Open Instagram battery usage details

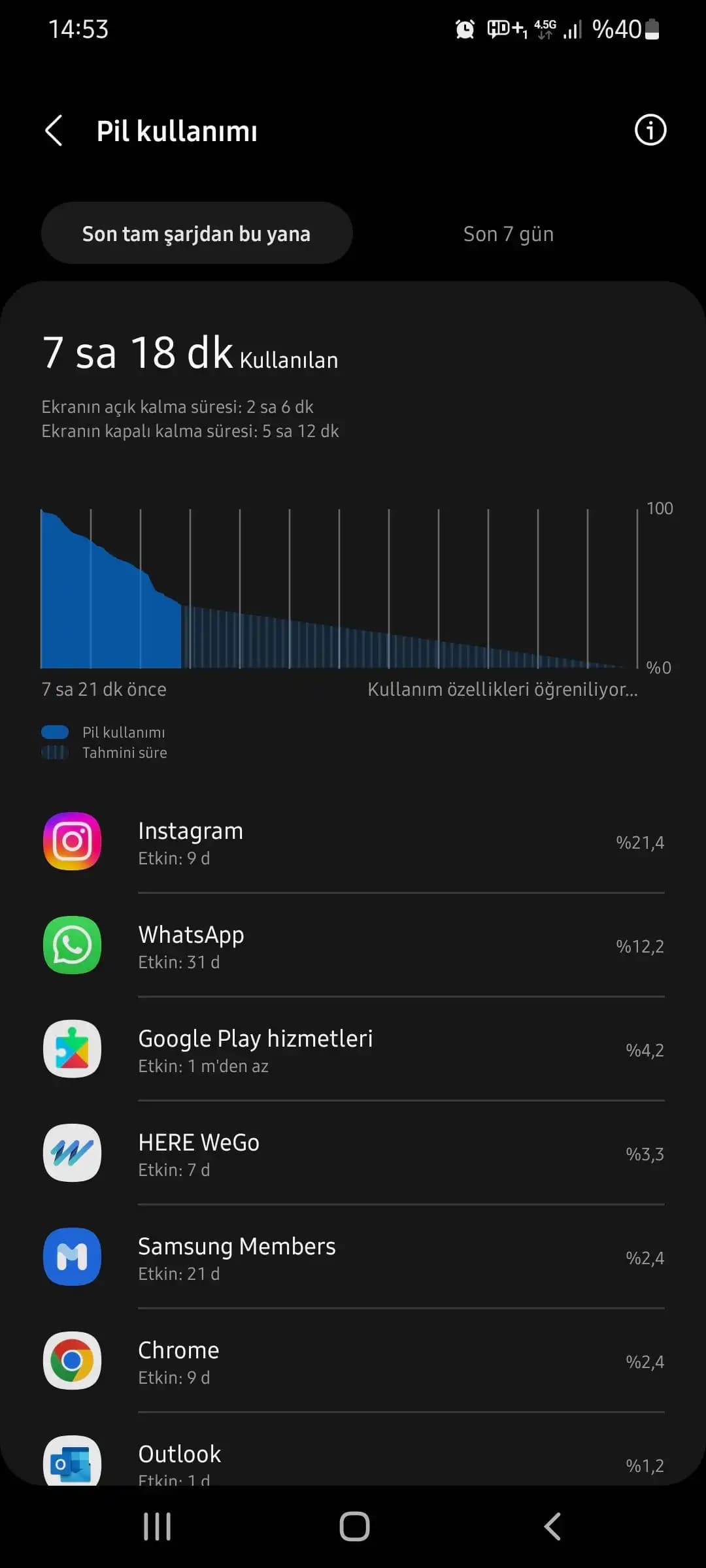click(x=353, y=842)
